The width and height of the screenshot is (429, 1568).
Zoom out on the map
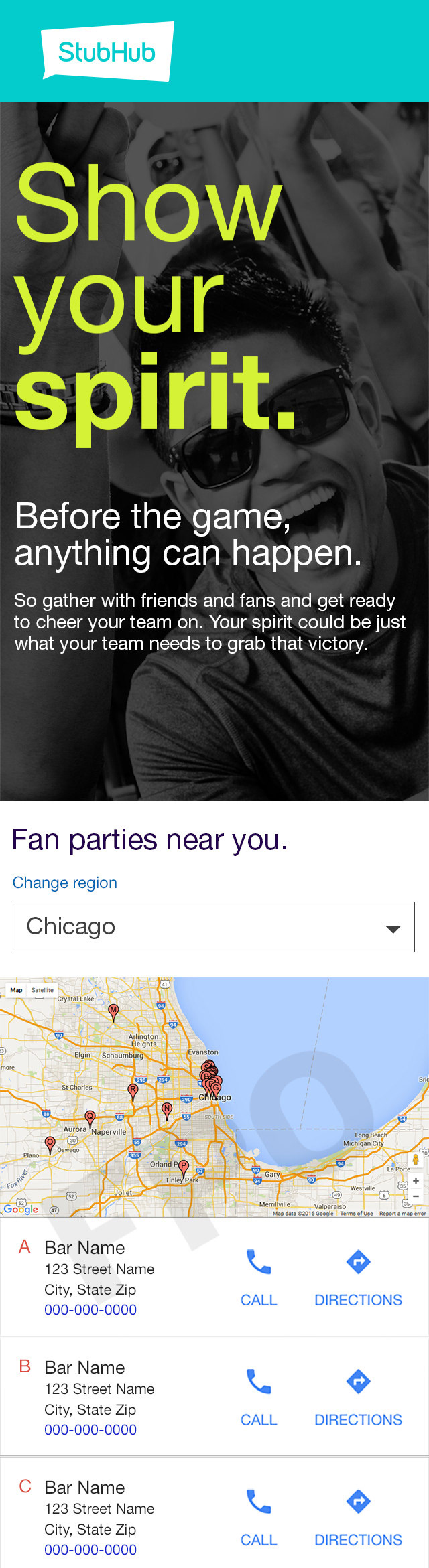click(416, 1196)
